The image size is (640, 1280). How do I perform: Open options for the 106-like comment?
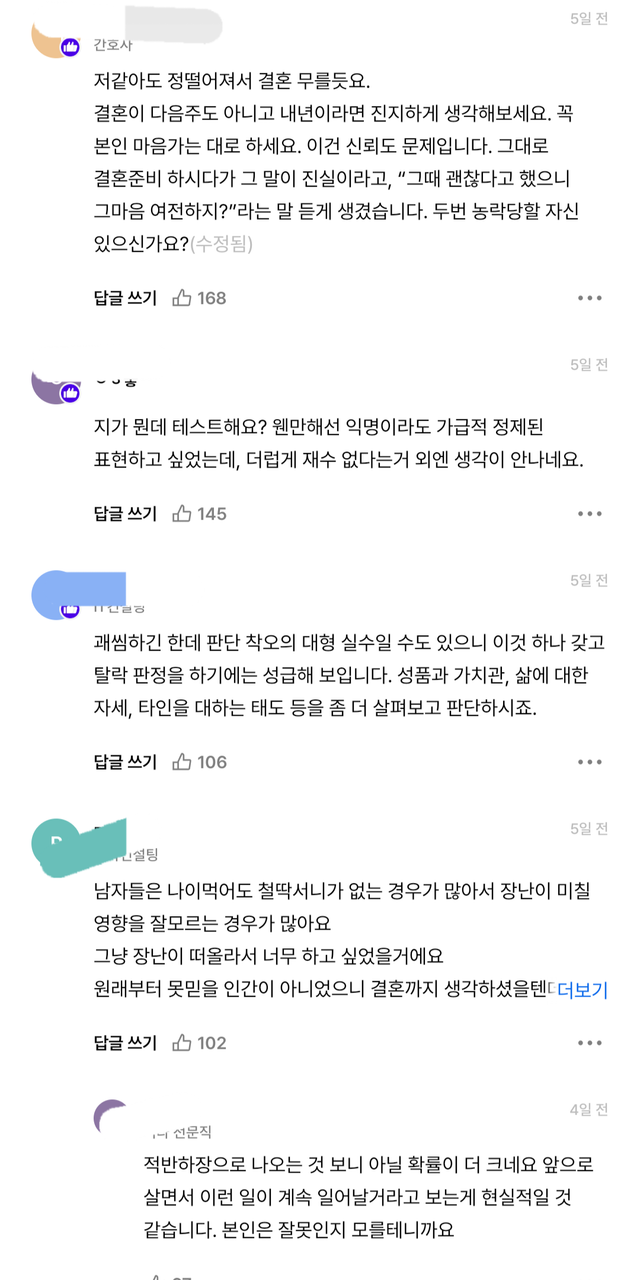pos(590,762)
